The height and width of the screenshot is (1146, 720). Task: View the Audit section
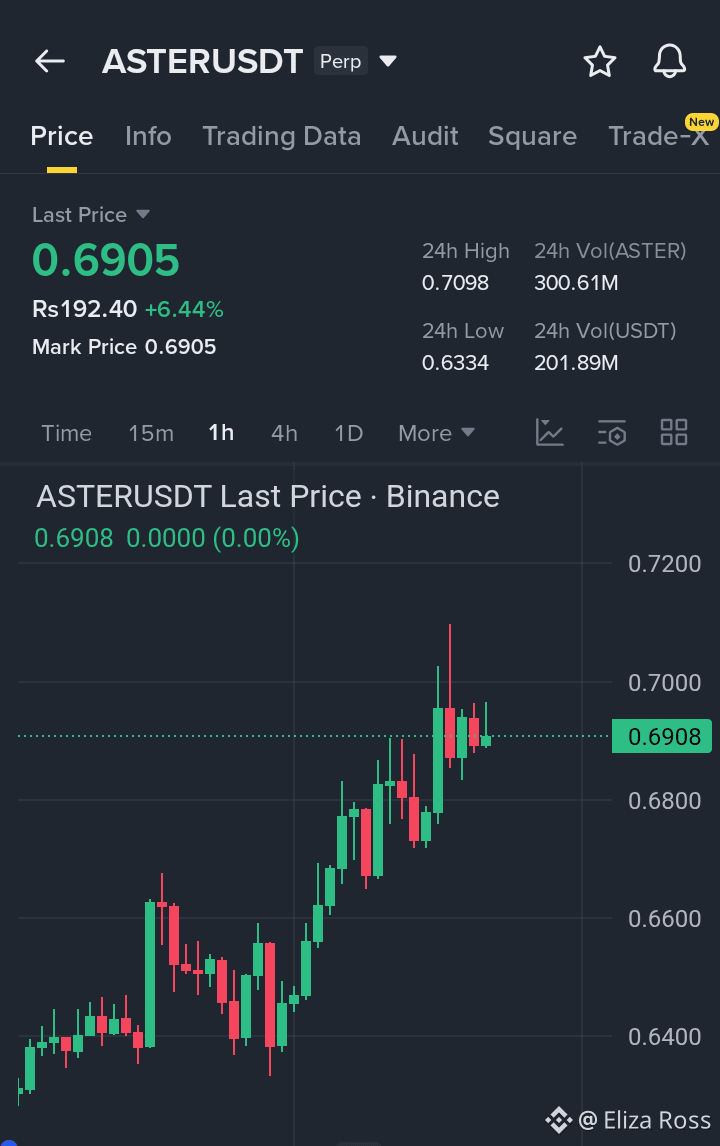click(425, 136)
